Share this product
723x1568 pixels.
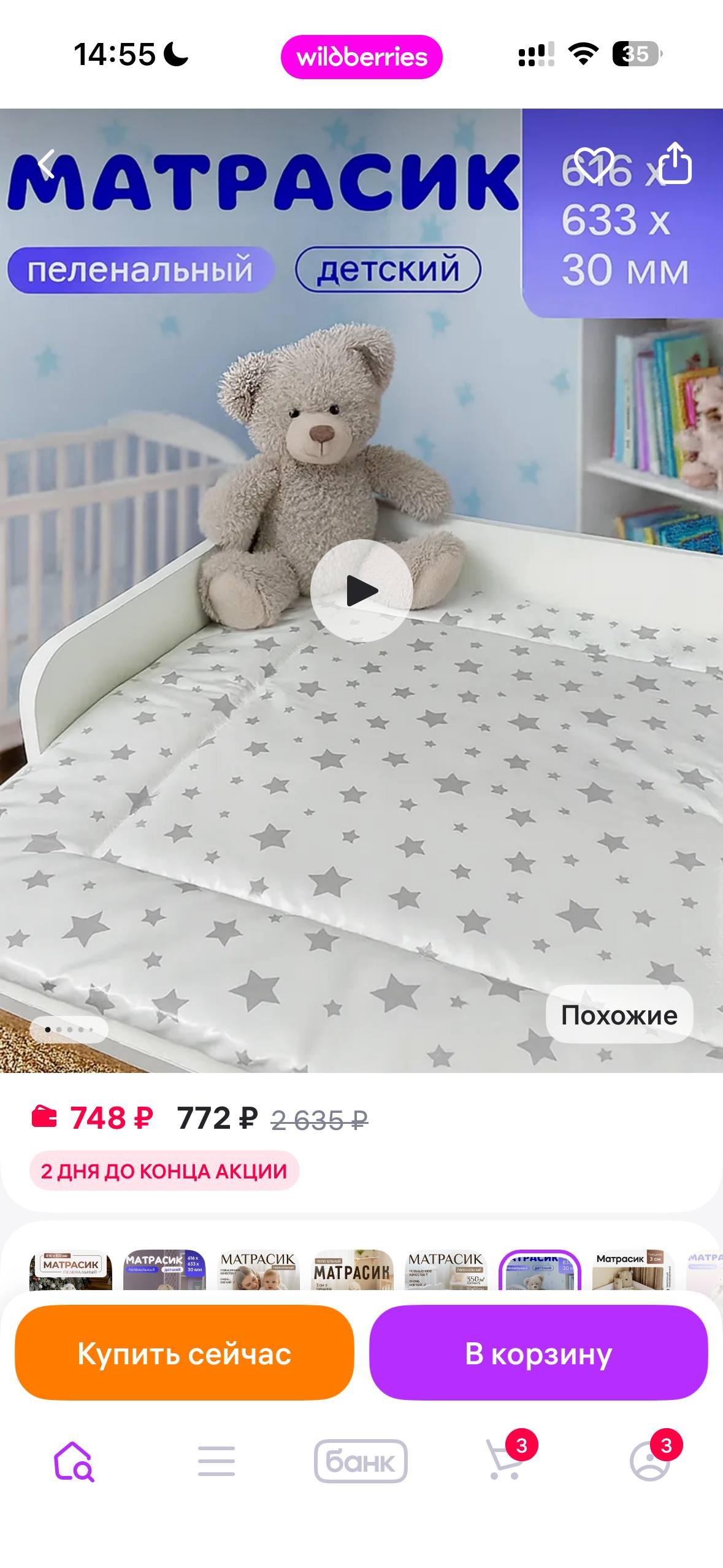click(675, 163)
